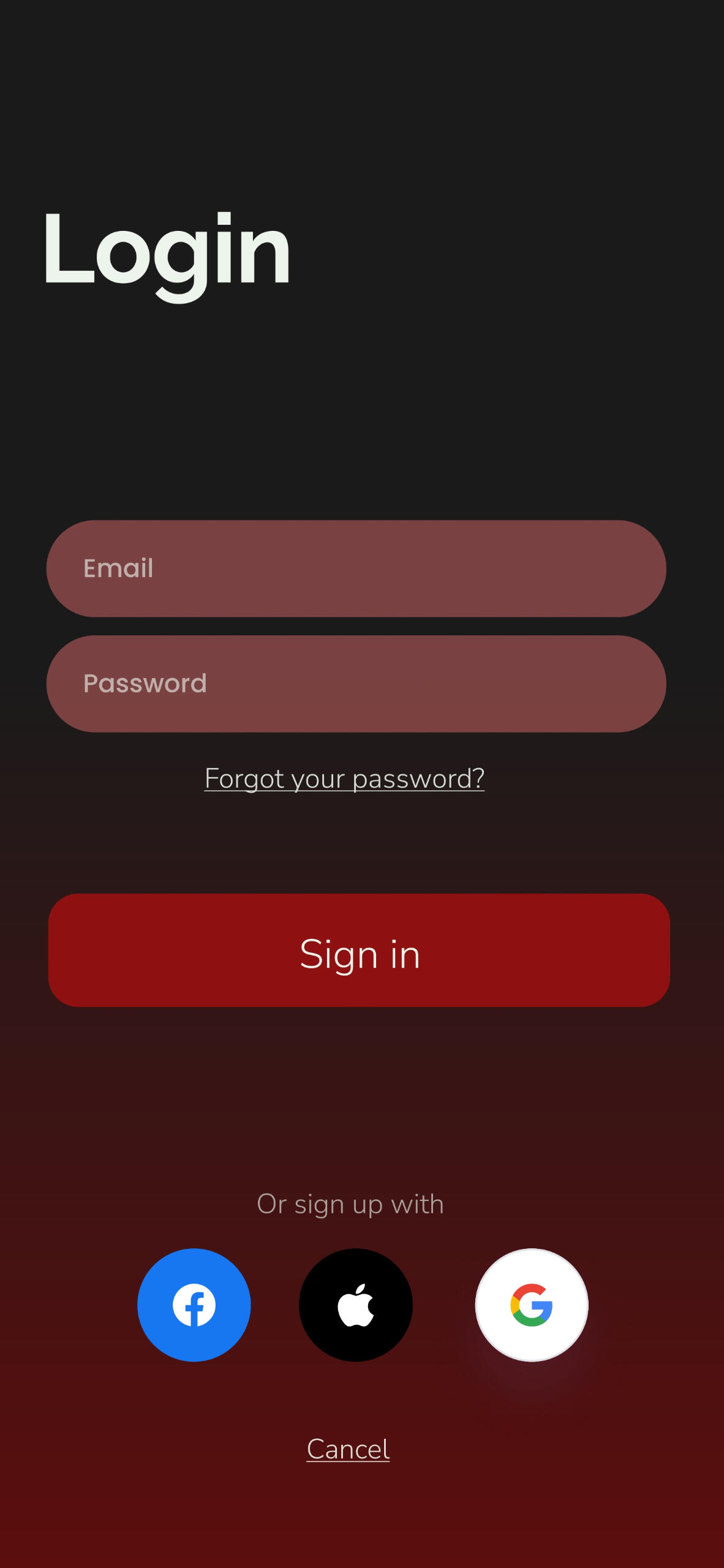The height and width of the screenshot is (1568, 724).
Task: Focus the Password field
Action: pyautogui.click(x=356, y=684)
